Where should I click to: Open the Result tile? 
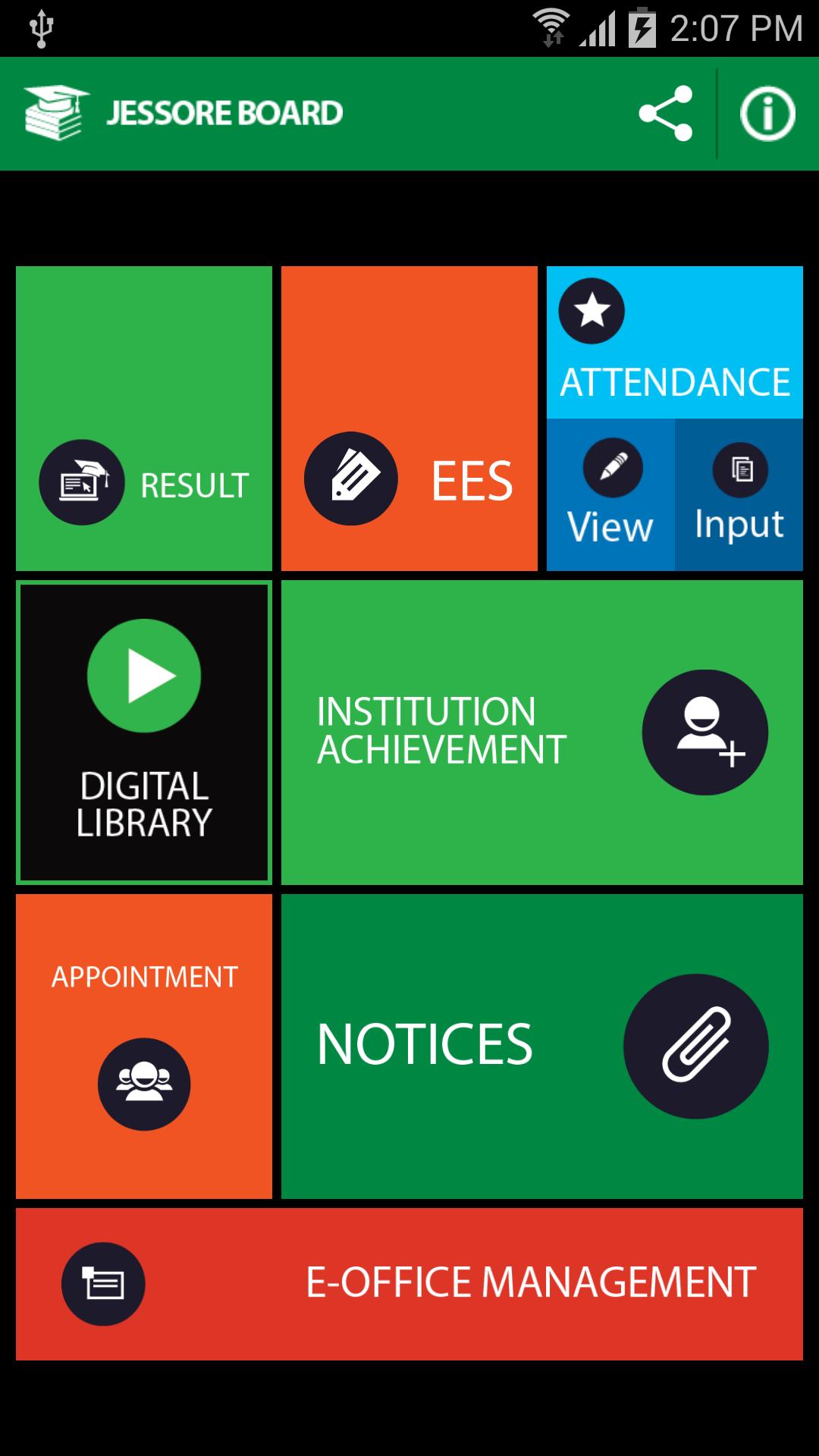tap(144, 419)
